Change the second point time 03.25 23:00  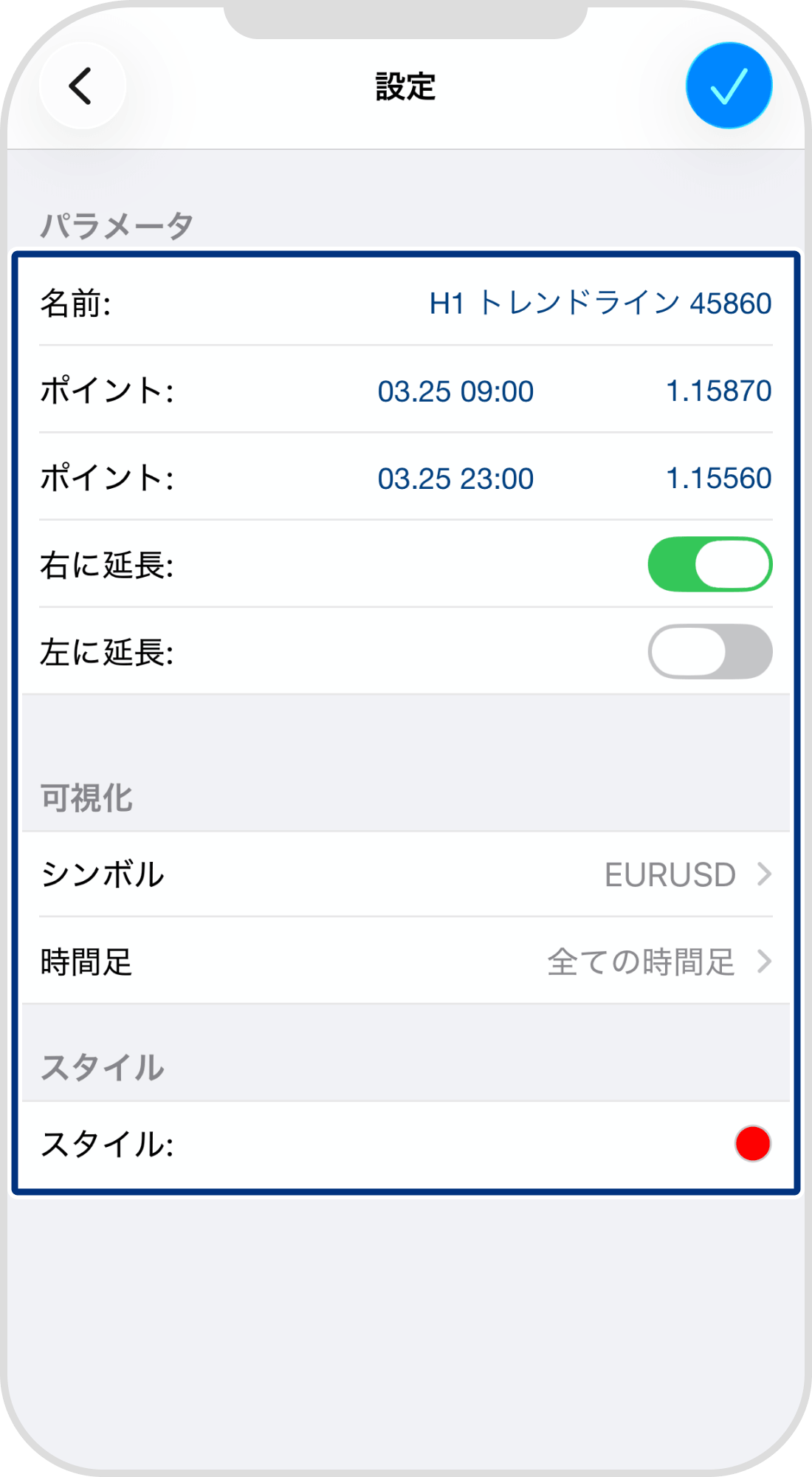pyautogui.click(x=455, y=479)
